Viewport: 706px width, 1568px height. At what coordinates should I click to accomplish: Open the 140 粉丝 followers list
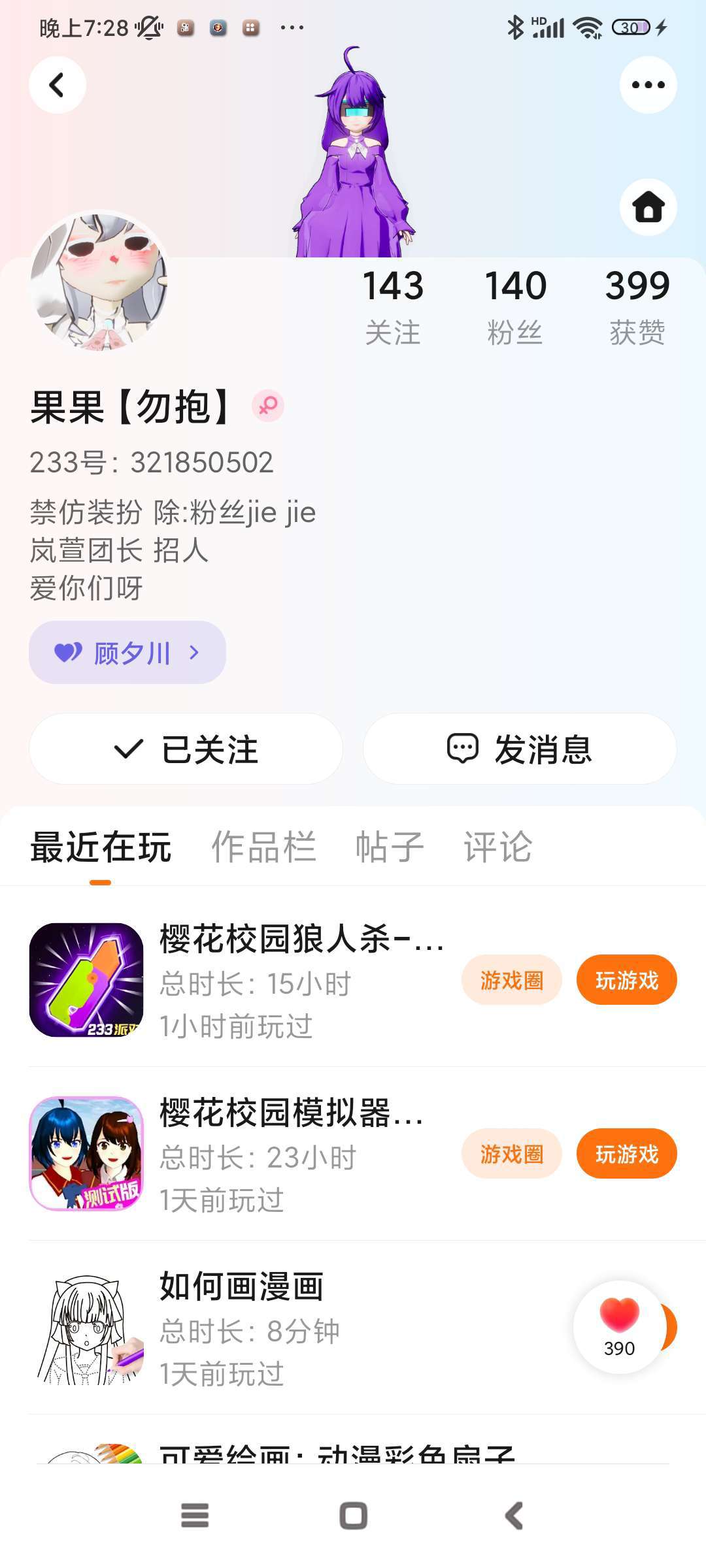(x=515, y=305)
